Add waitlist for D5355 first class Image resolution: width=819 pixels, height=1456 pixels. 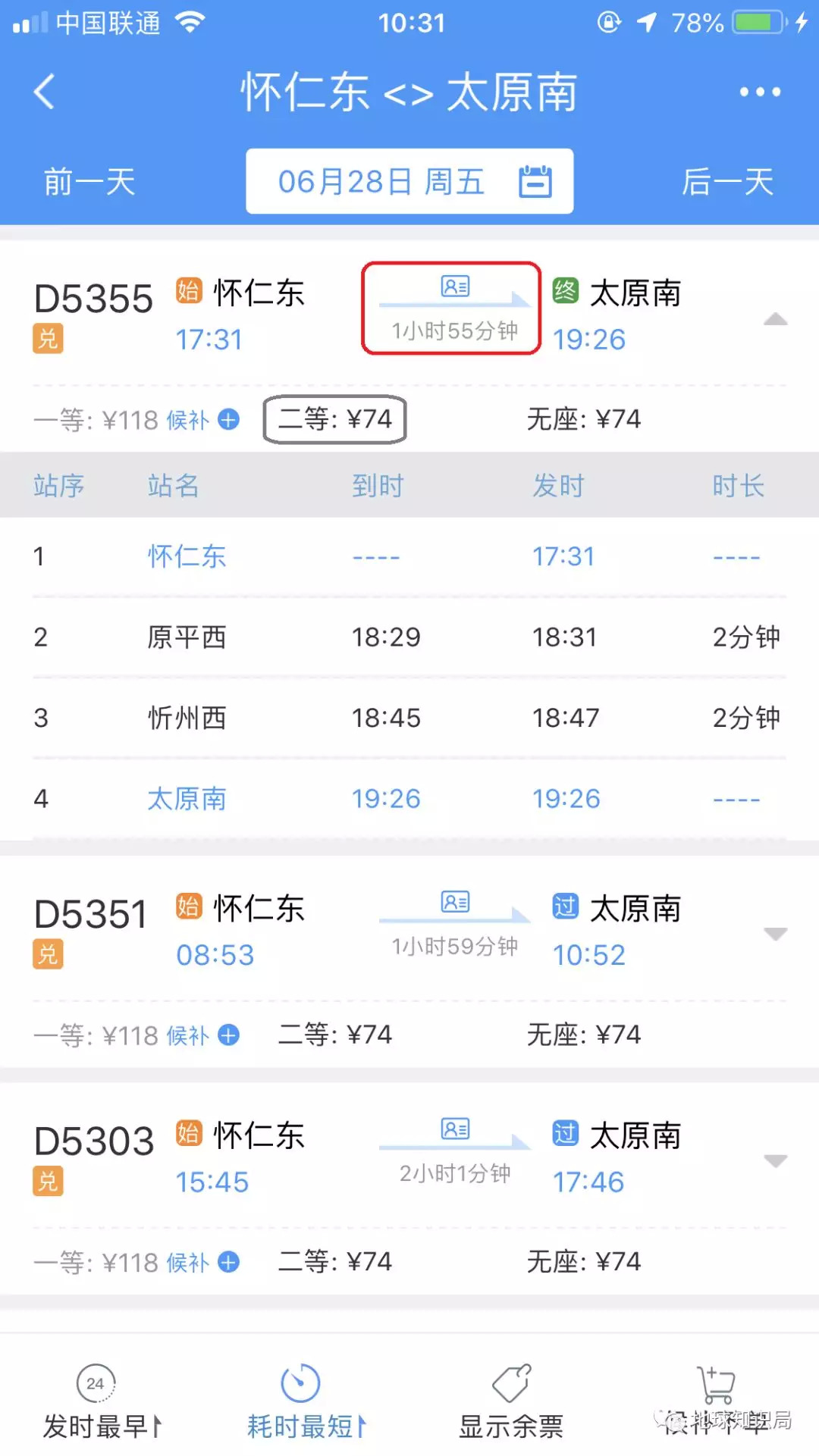pos(228,419)
